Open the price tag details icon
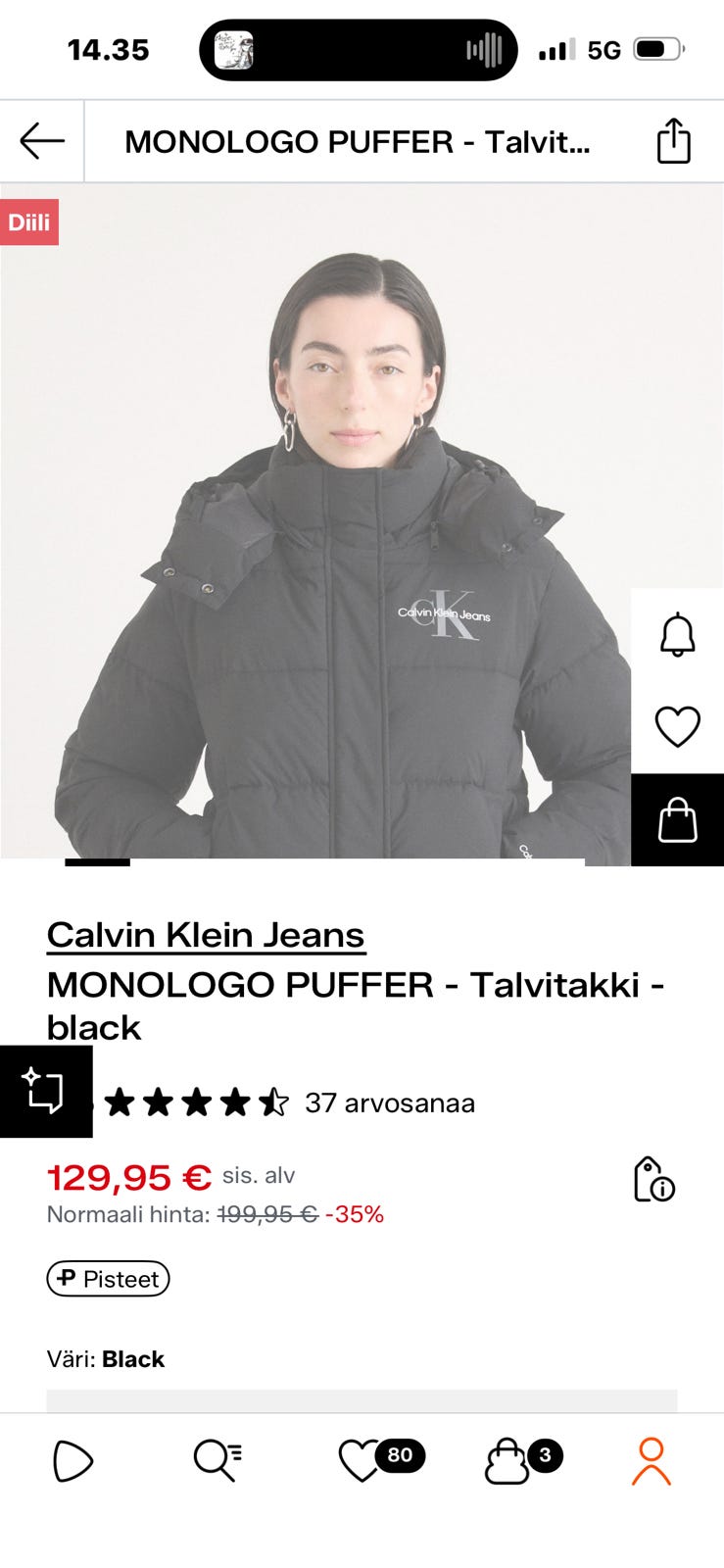 point(654,1180)
